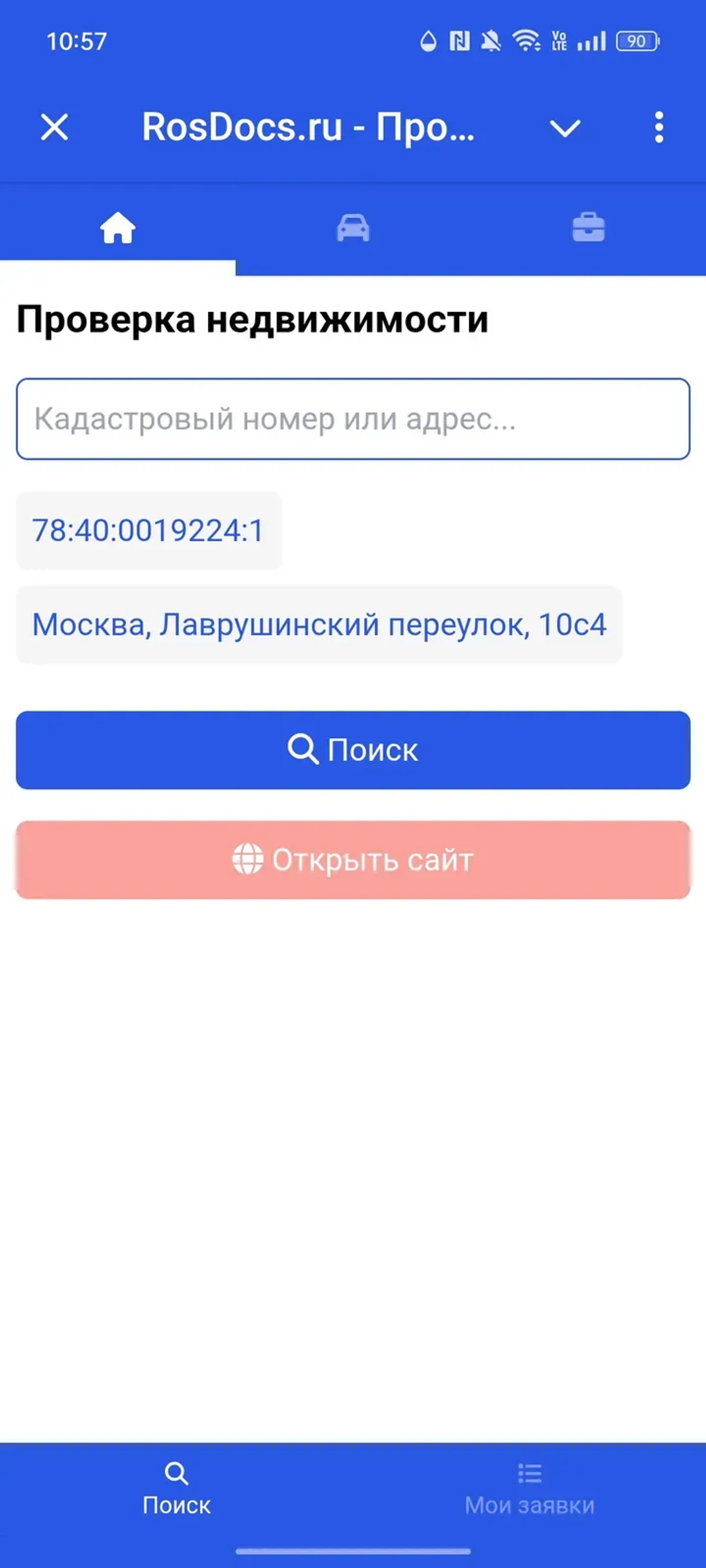The image size is (706, 1568).
Task: Click the magnifier icon inside Поиск button
Action: (305, 750)
